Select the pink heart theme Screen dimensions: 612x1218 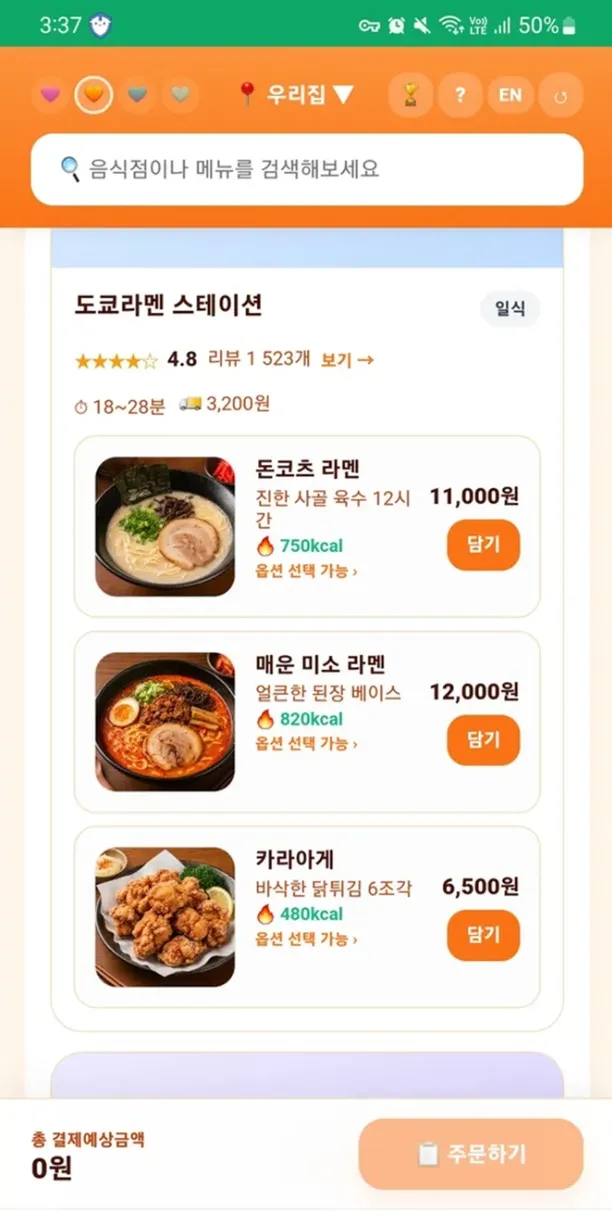50,96
